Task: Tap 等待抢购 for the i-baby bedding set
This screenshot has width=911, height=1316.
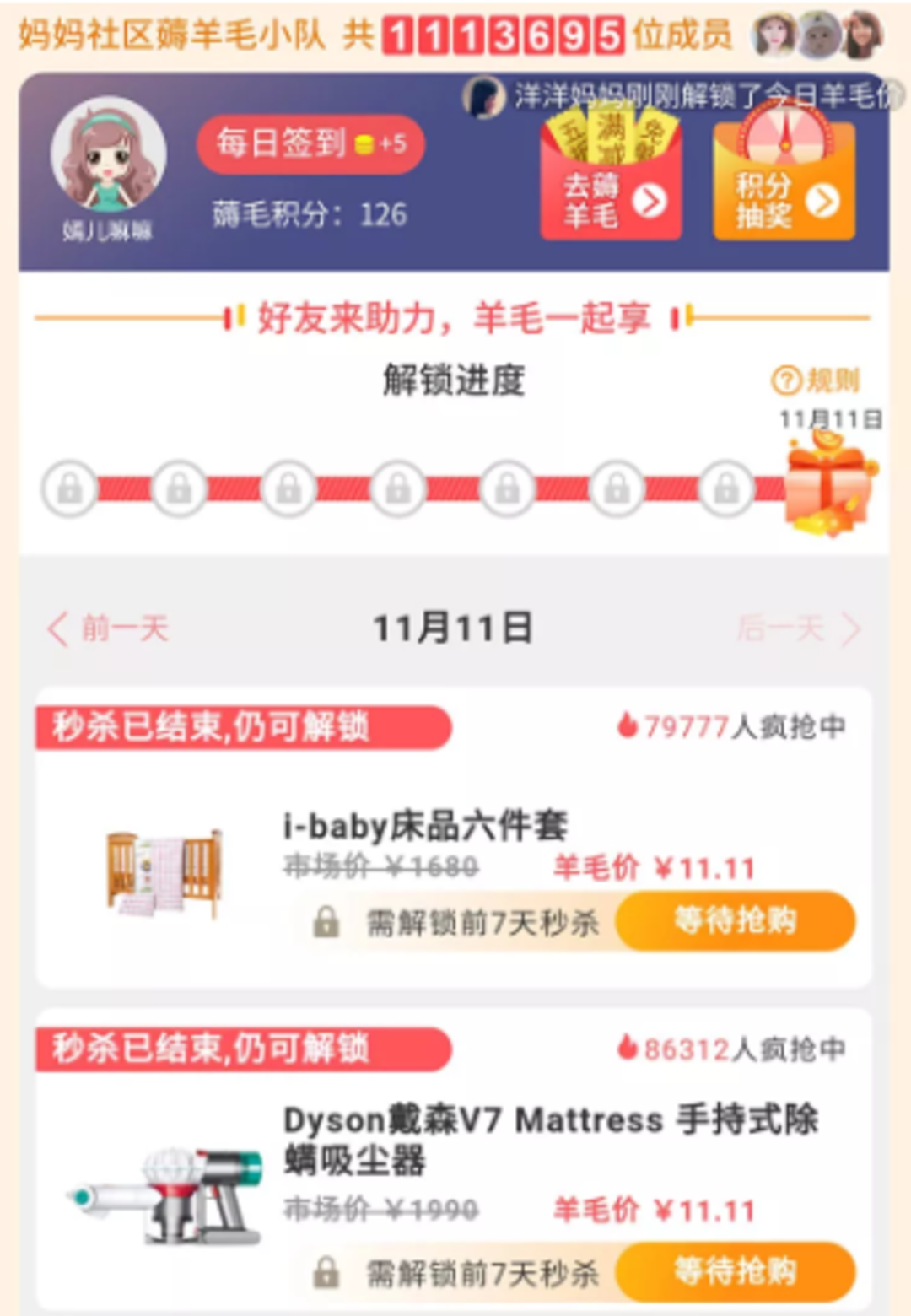Action: coord(735,921)
